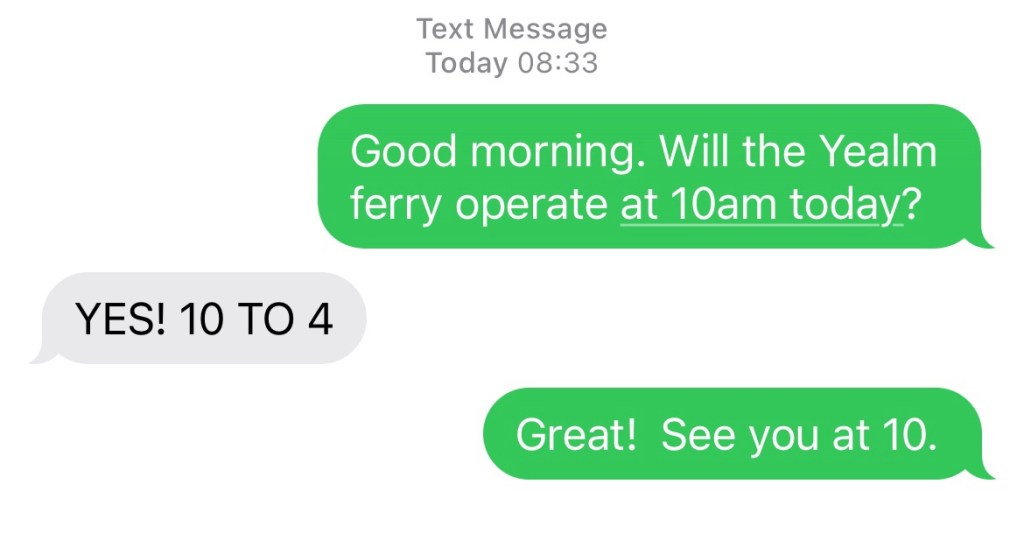Tap the underlined "at 10am today" link
This screenshot has width=1024, height=540.
click(x=760, y=206)
